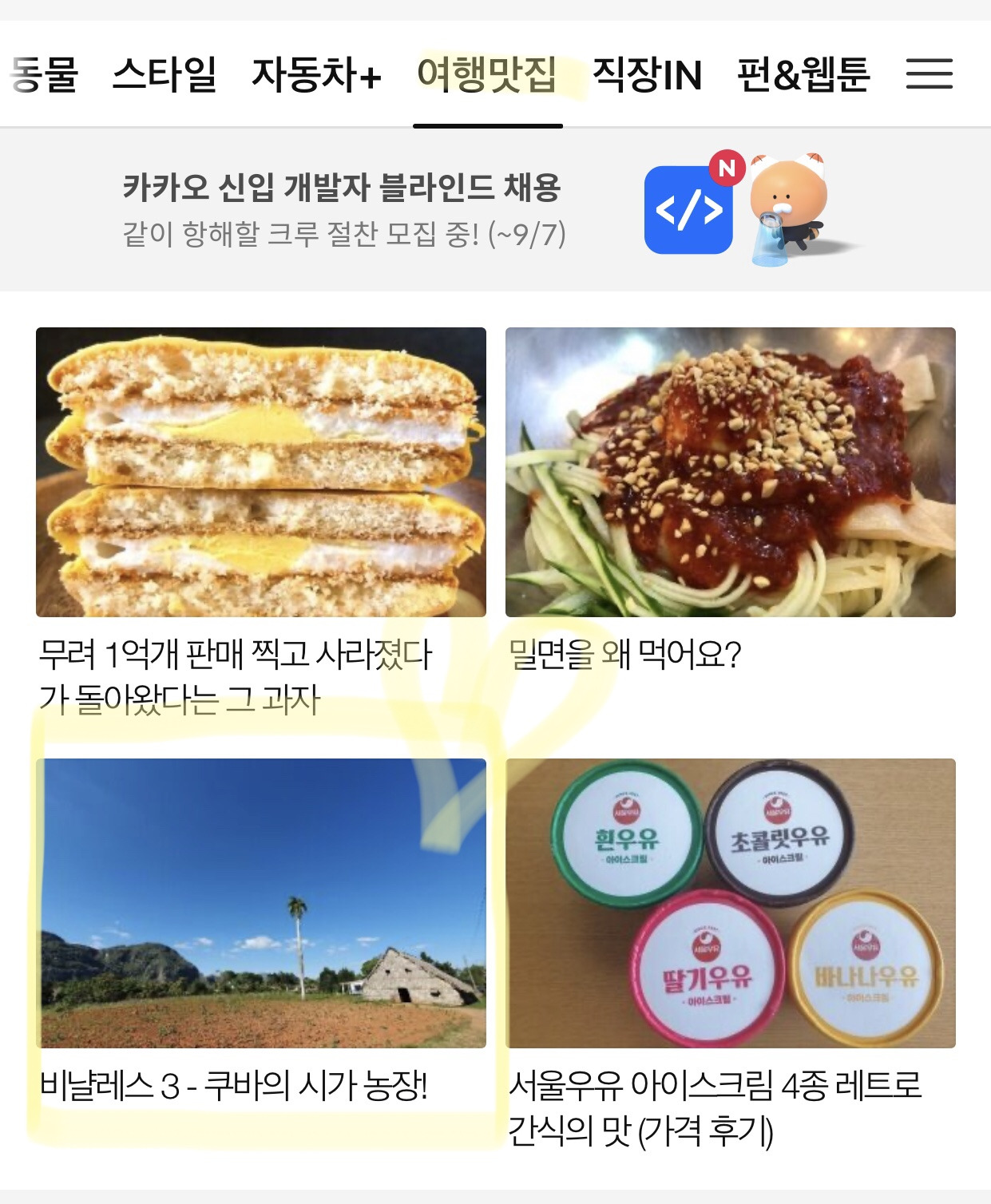
Task: Switch to the 자동차+ tab
Action: [x=316, y=75]
